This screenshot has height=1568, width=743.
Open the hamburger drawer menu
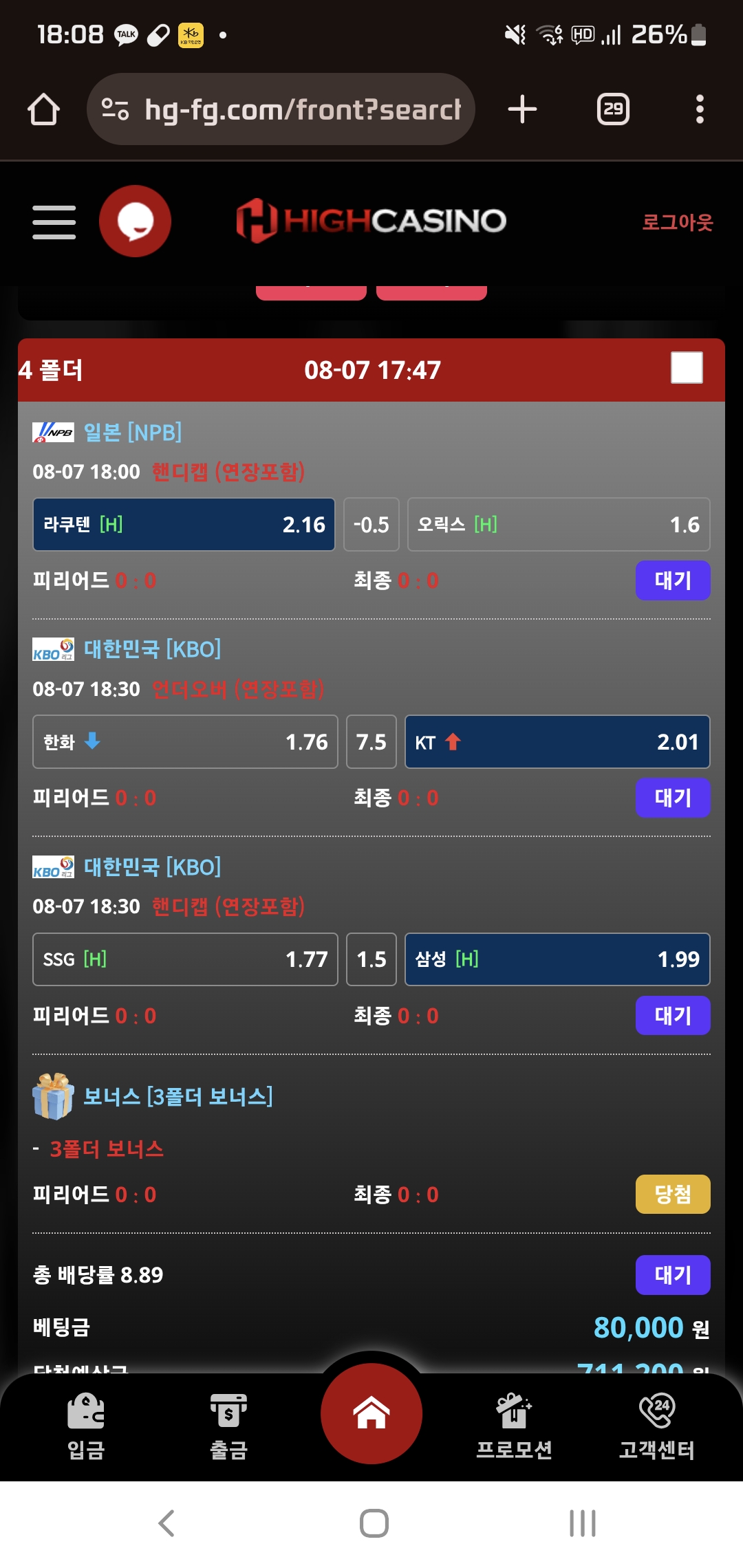pyautogui.click(x=54, y=222)
